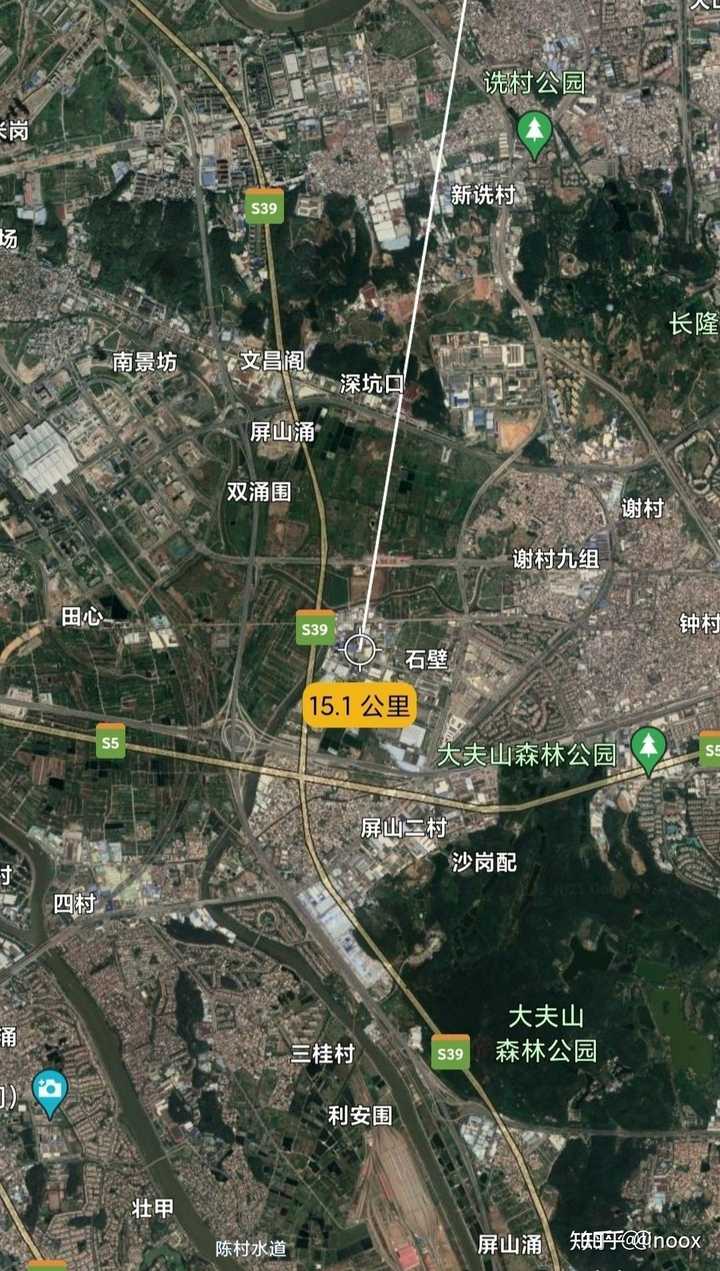Open the 大夫山森林公园 tree marker
The image size is (720, 1271).
click(x=649, y=747)
